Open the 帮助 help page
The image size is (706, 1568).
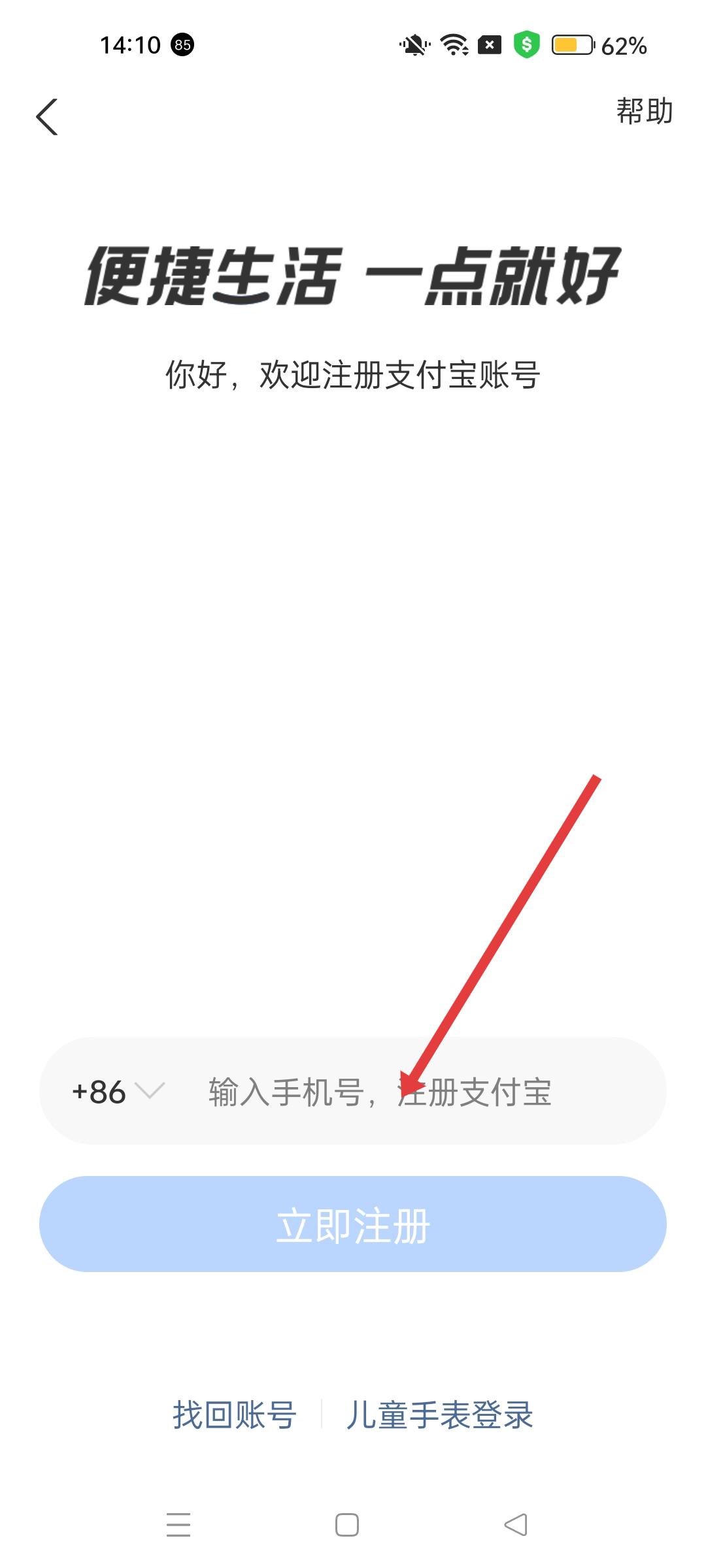click(x=644, y=111)
